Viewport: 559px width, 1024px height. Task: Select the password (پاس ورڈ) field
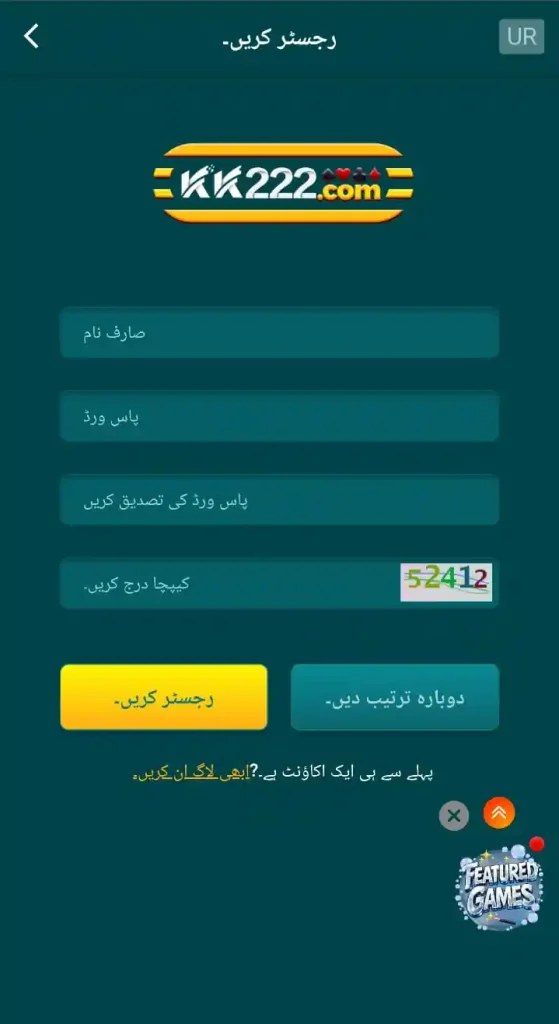point(280,417)
